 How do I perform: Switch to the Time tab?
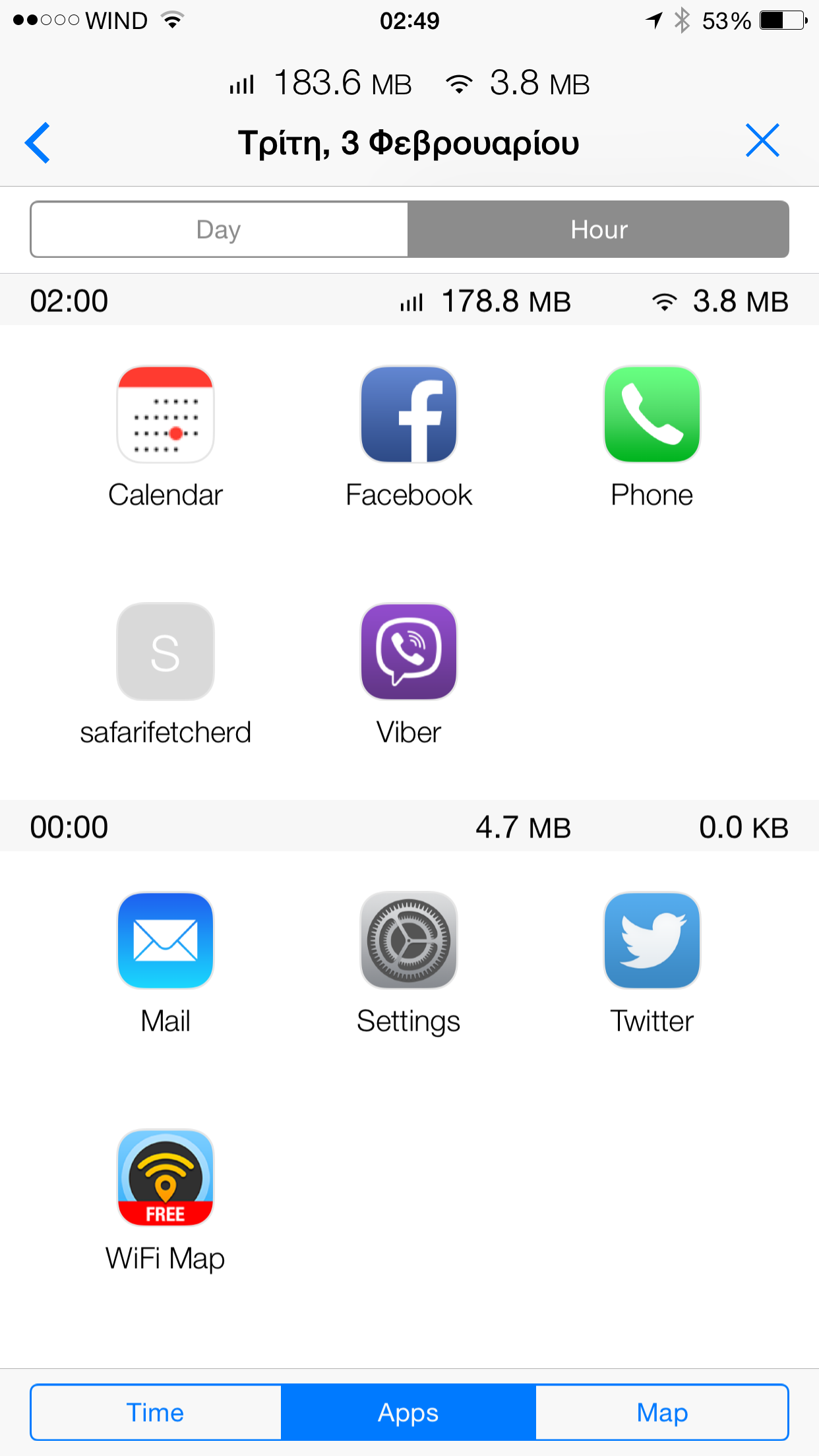pyautogui.click(x=156, y=1412)
